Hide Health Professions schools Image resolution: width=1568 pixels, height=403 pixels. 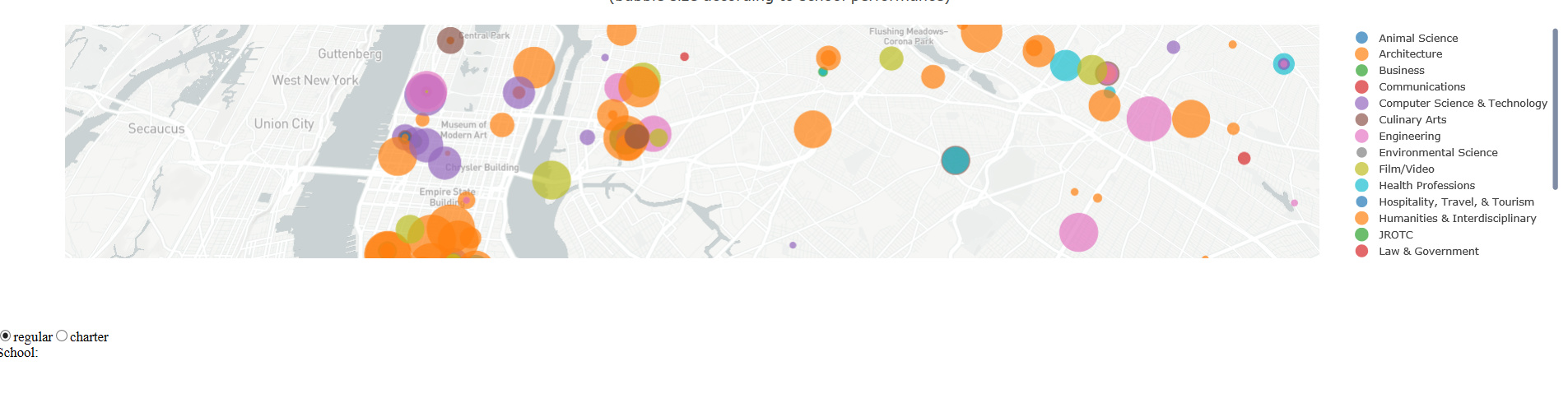pos(1426,186)
